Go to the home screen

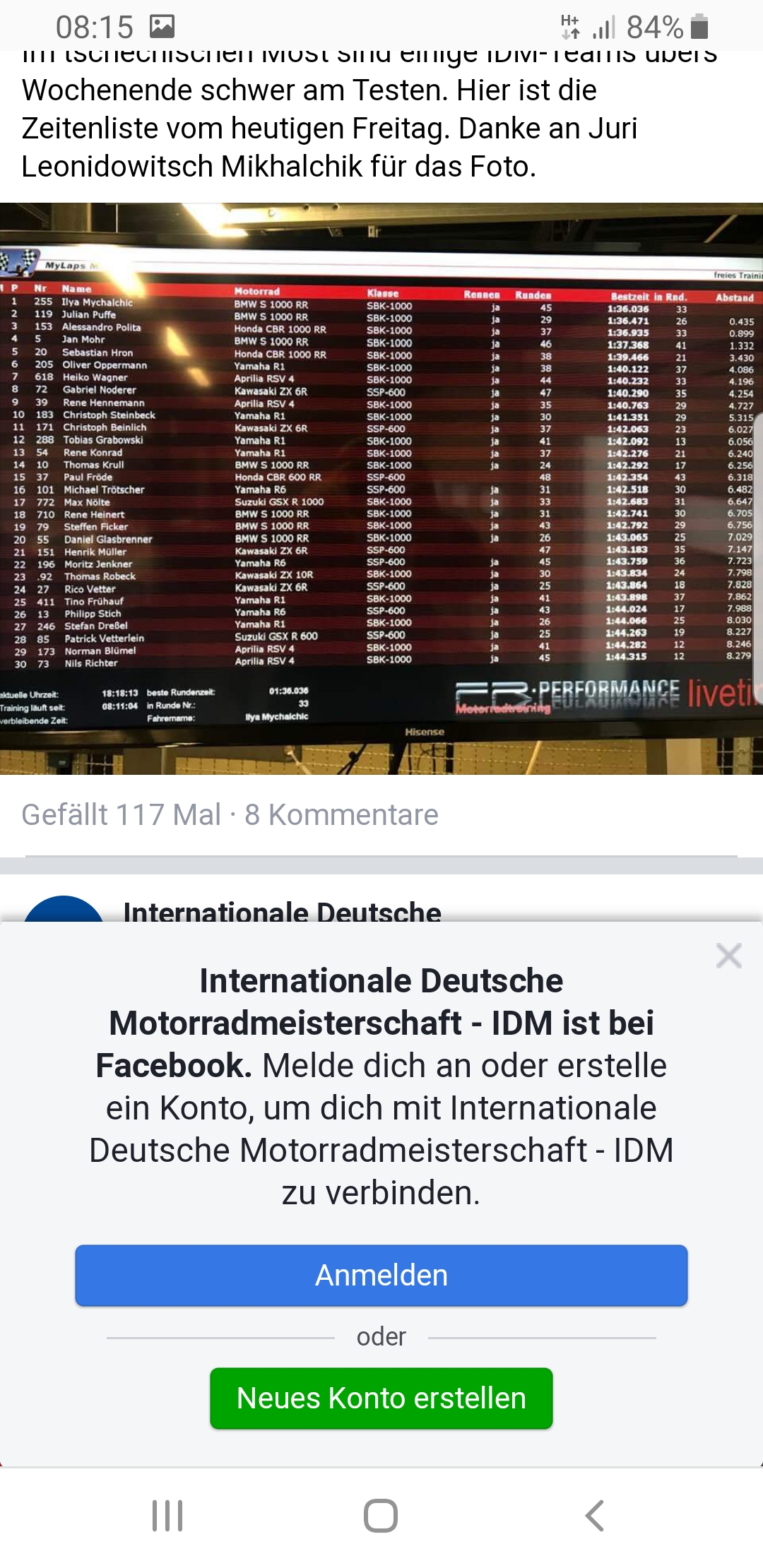tap(381, 1516)
